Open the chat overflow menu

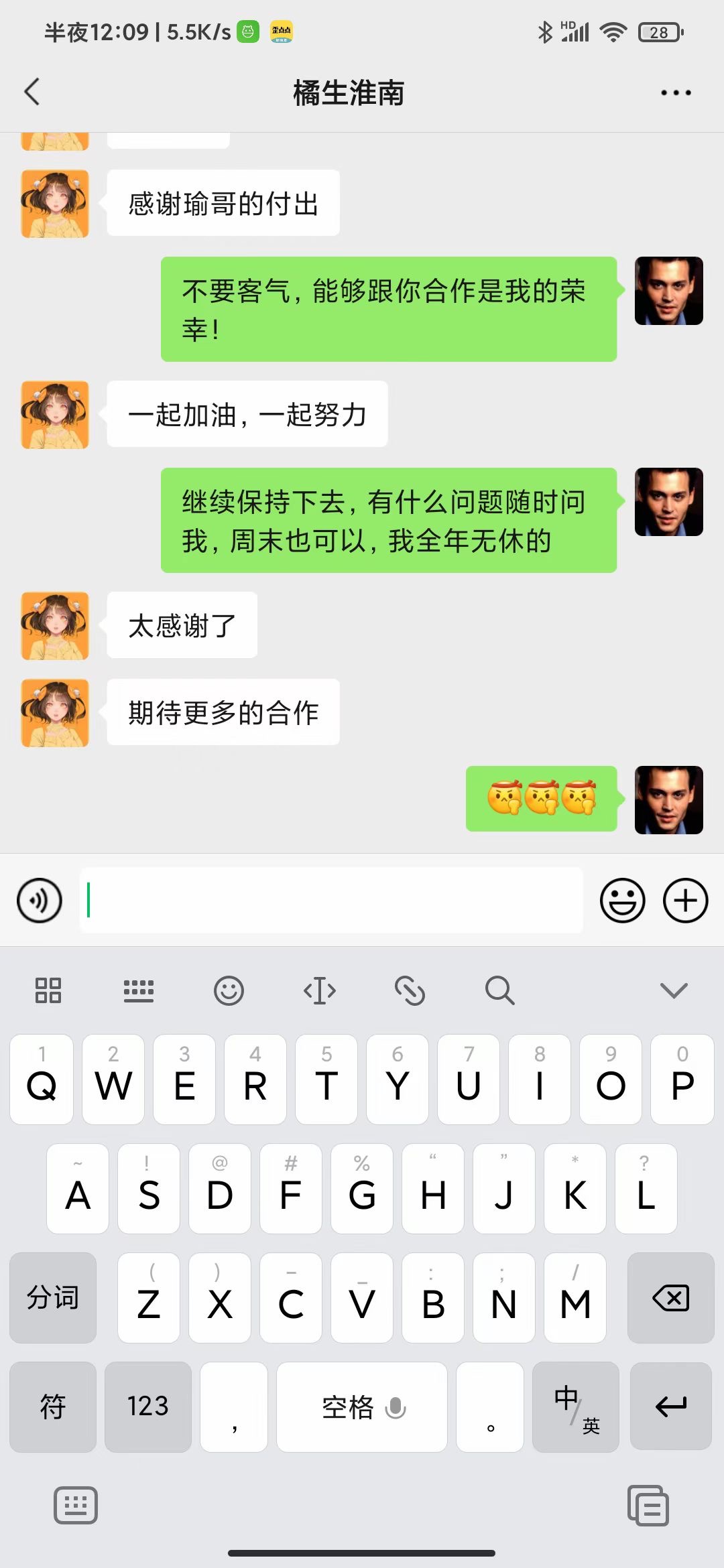[675, 92]
